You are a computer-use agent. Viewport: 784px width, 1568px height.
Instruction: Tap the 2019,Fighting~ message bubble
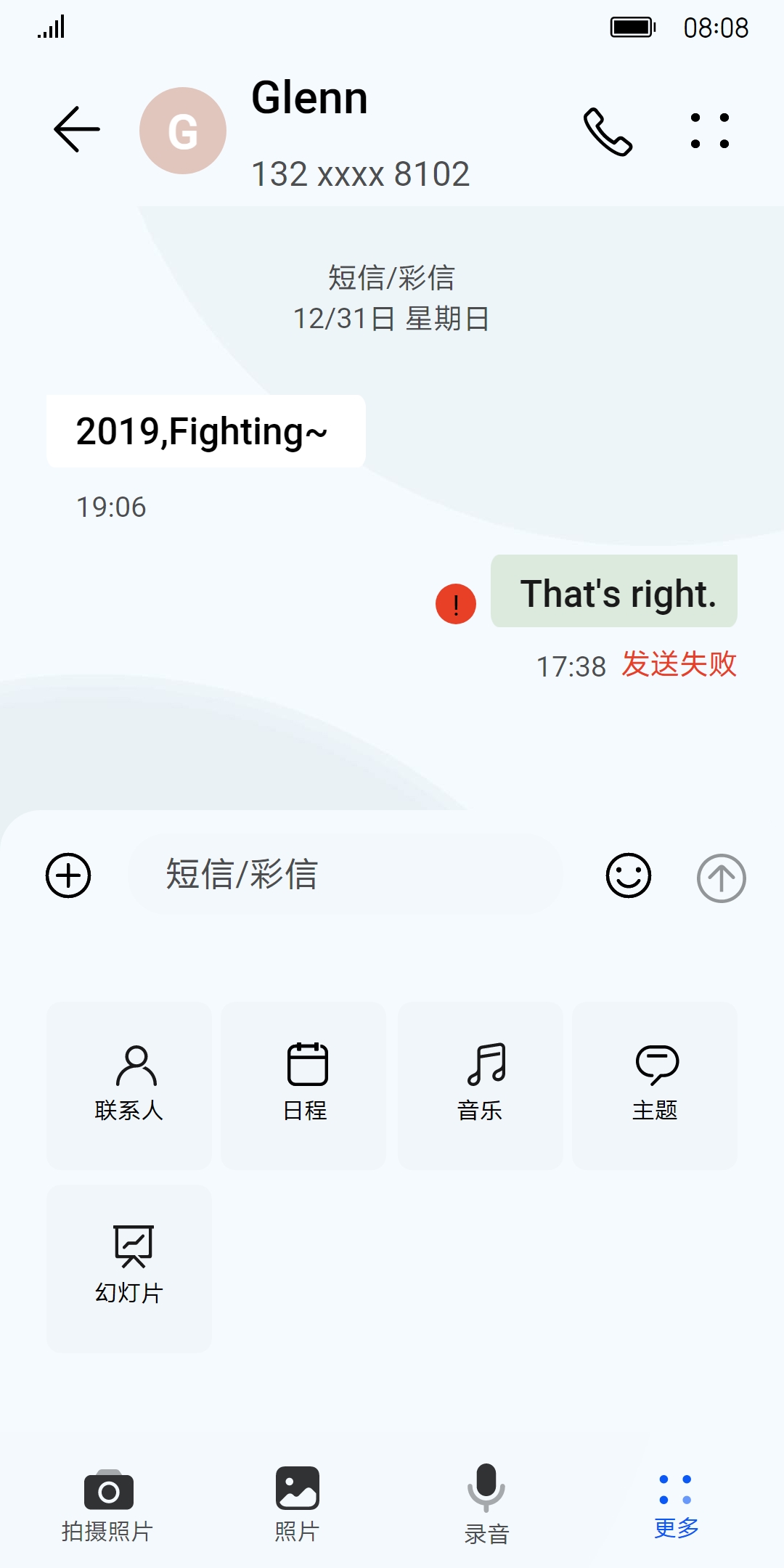point(206,431)
